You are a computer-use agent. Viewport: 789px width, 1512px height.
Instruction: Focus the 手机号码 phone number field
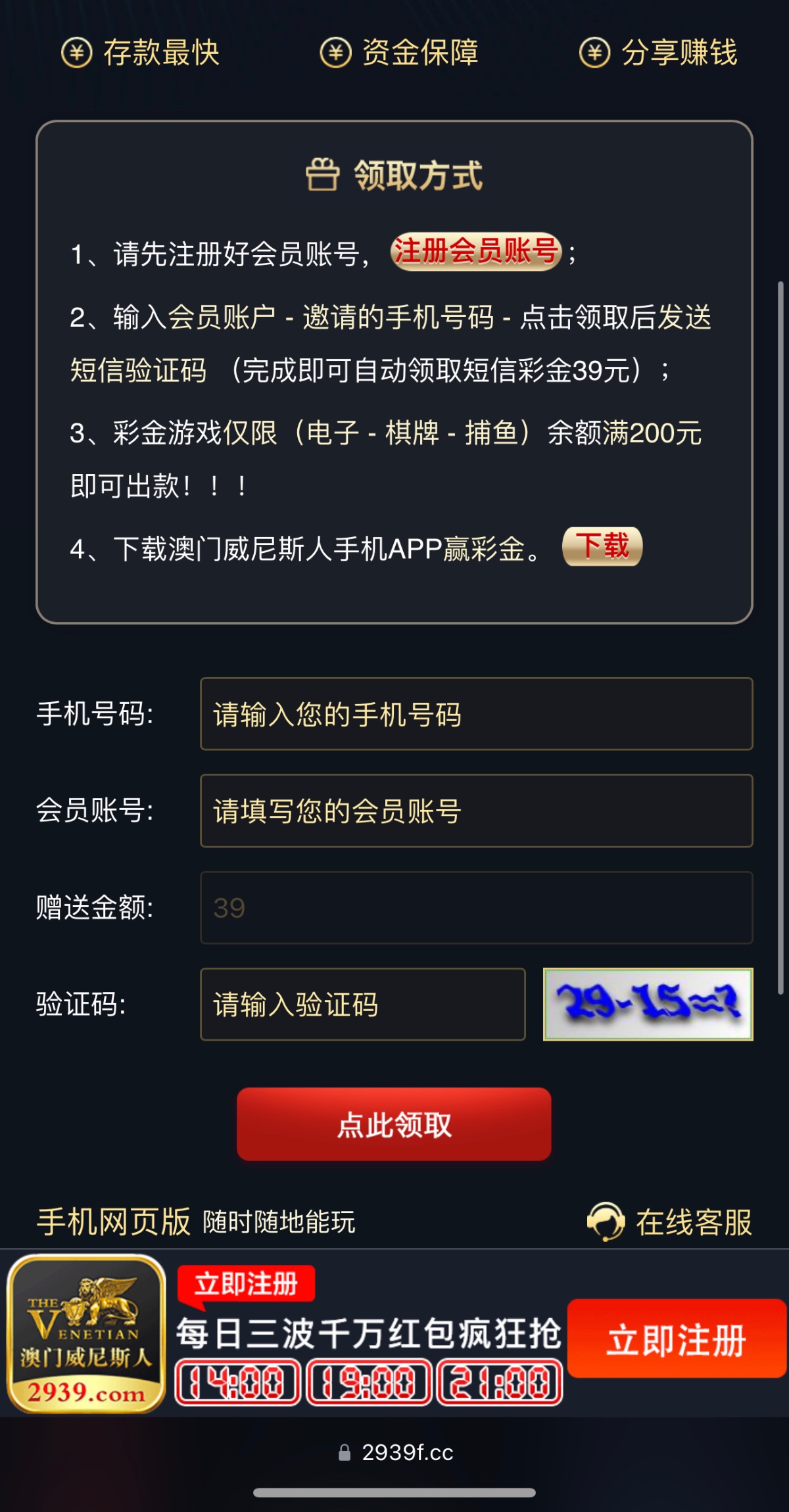coord(476,714)
